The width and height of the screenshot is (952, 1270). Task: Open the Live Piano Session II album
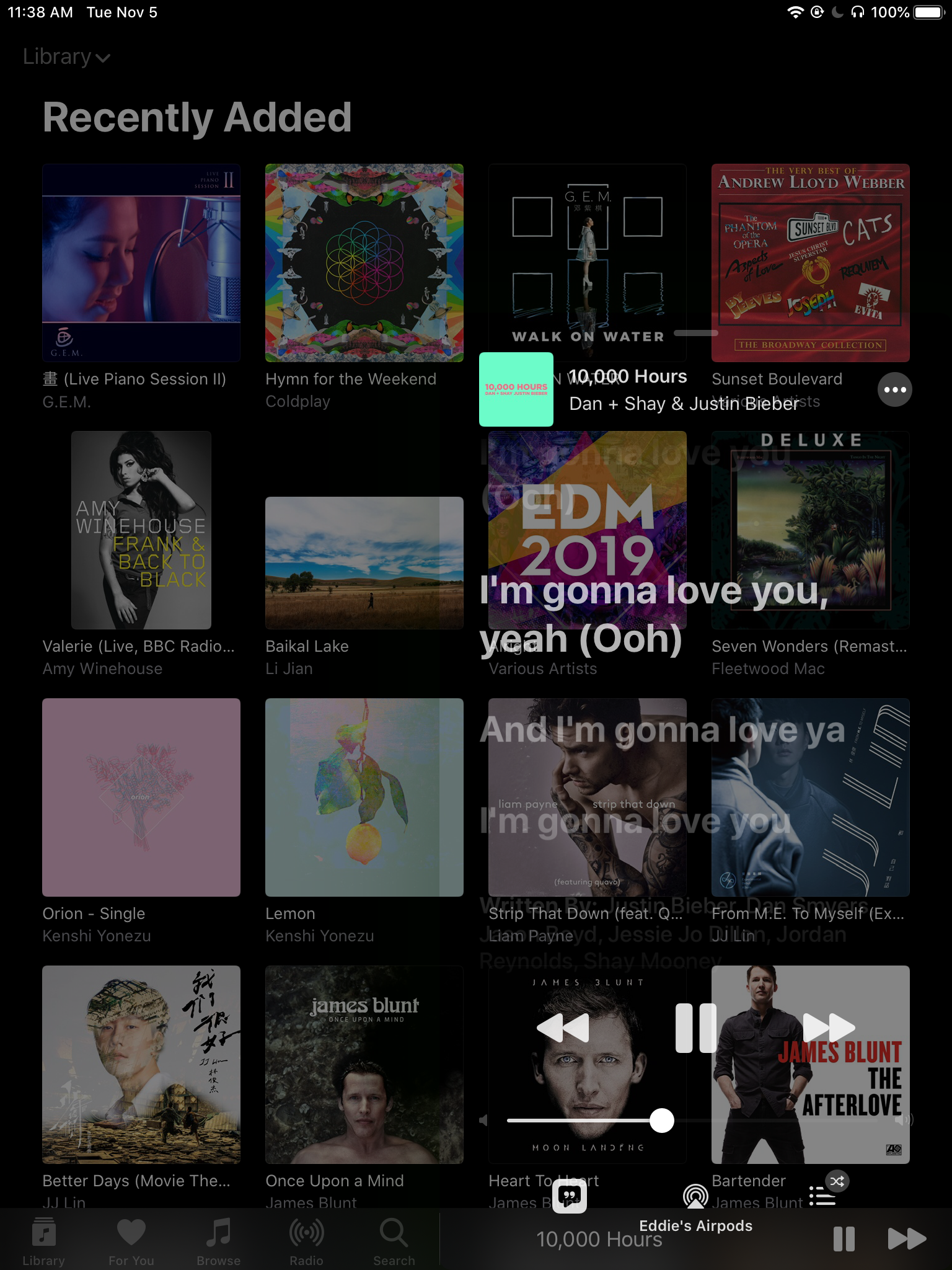(x=141, y=263)
